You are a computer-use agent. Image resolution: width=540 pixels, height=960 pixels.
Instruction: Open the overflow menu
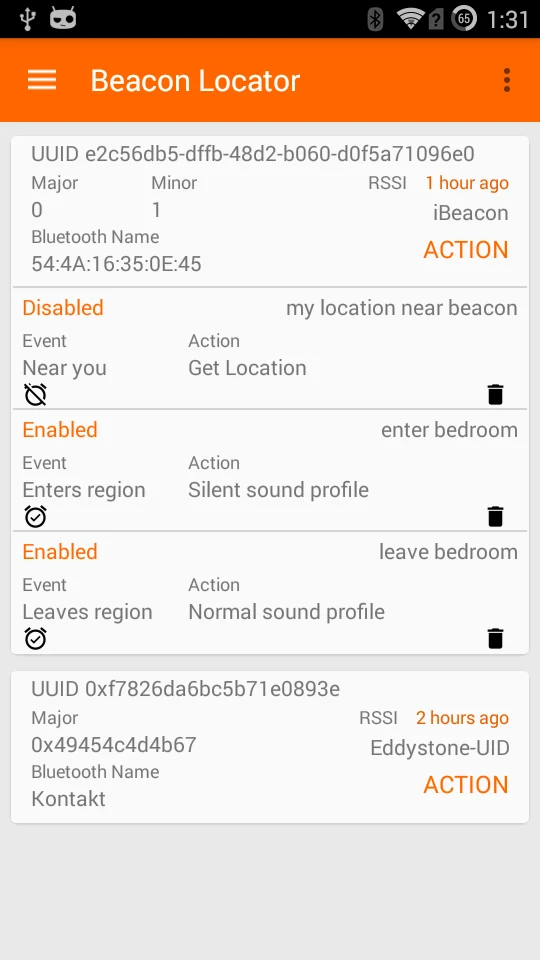pyautogui.click(x=506, y=80)
